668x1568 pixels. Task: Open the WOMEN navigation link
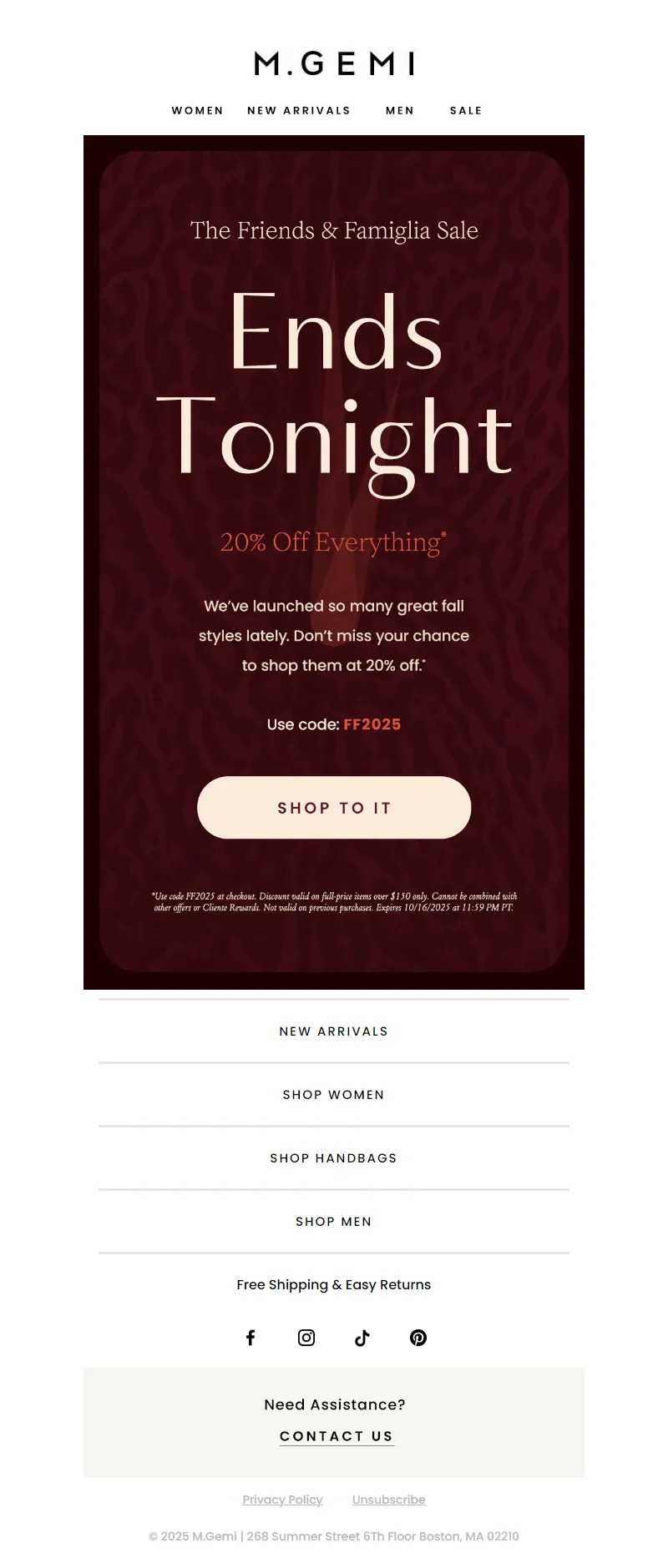click(x=198, y=110)
